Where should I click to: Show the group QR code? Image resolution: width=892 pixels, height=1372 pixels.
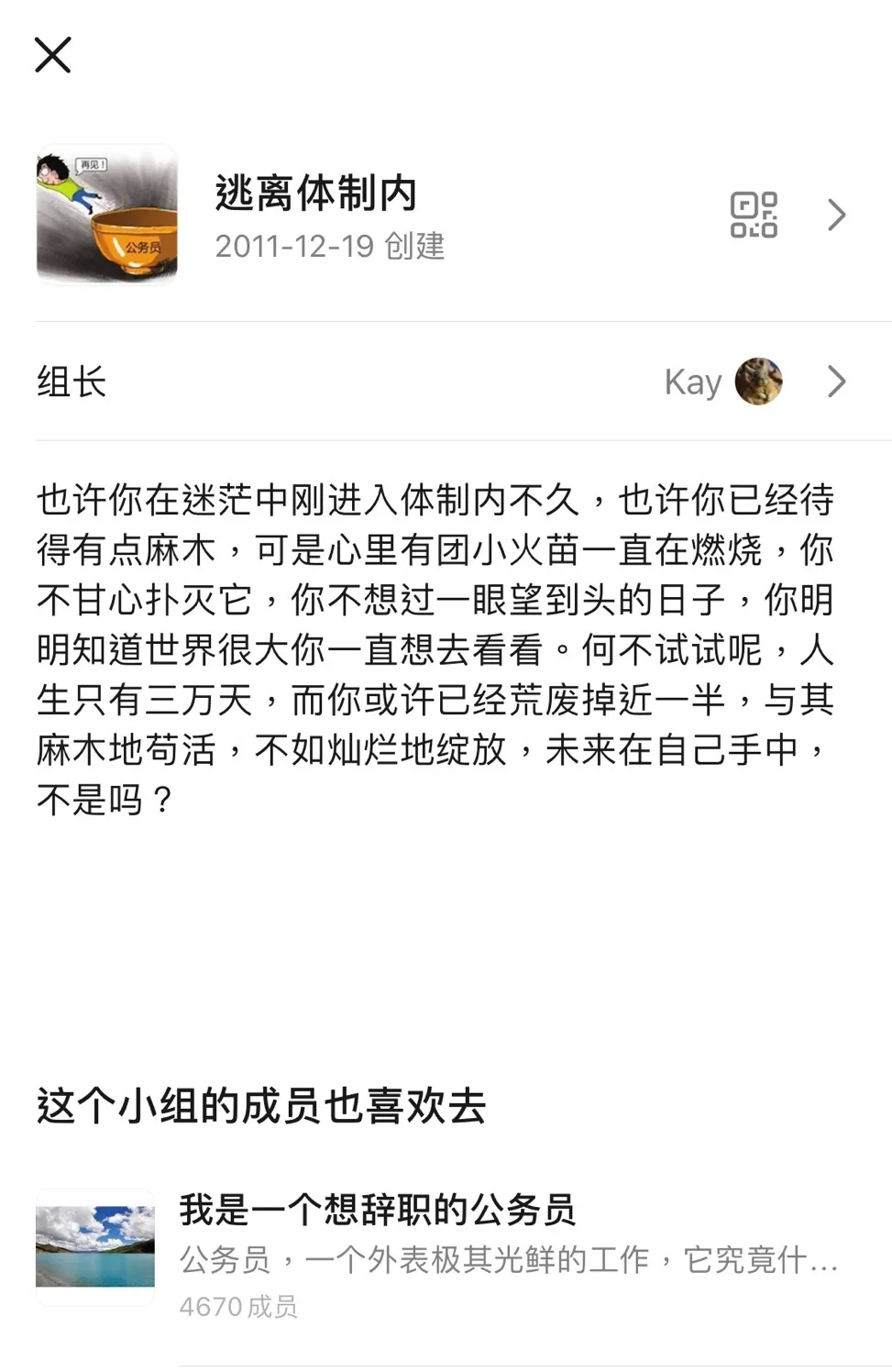[x=754, y=216]
